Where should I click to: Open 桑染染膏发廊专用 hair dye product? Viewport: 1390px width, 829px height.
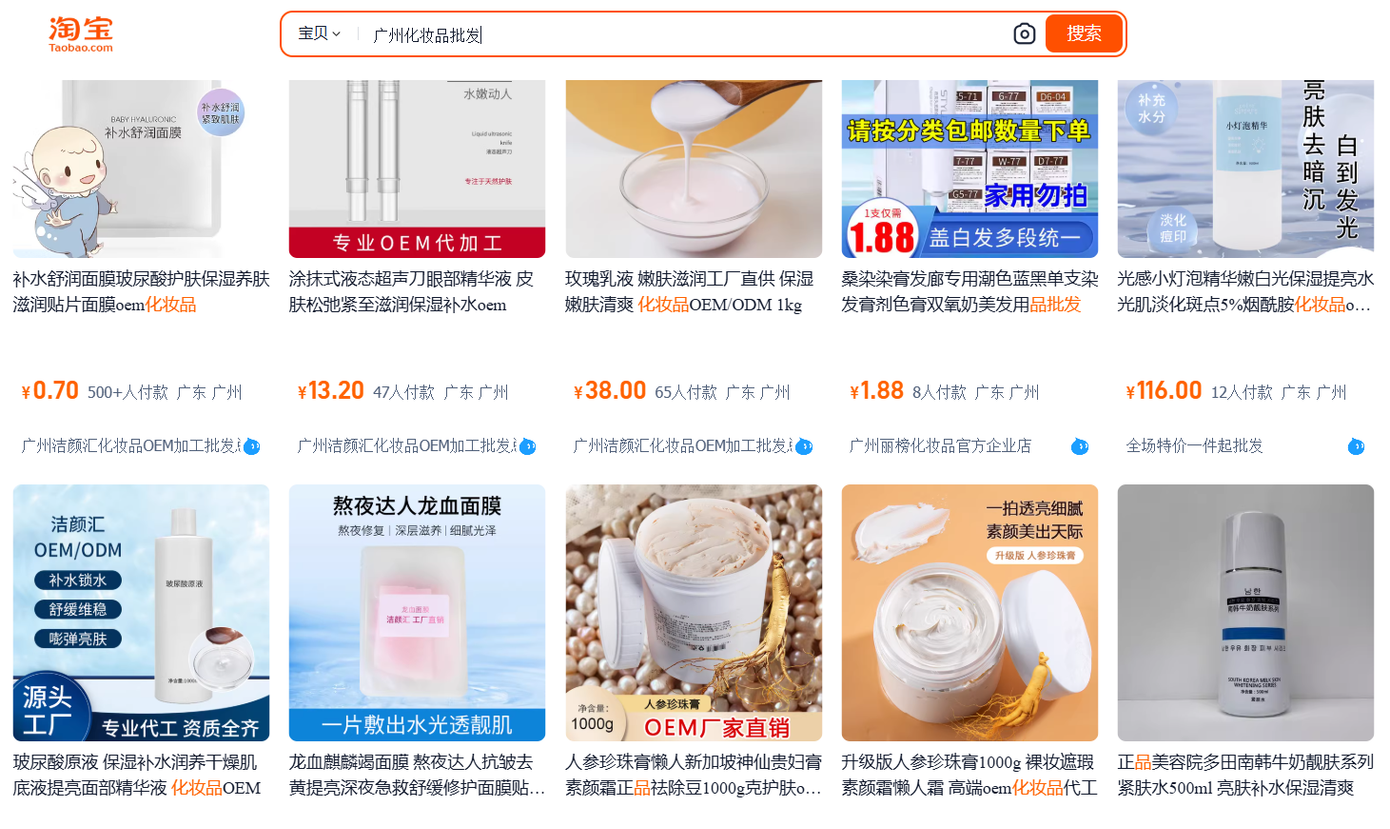(x=969, y=291)
